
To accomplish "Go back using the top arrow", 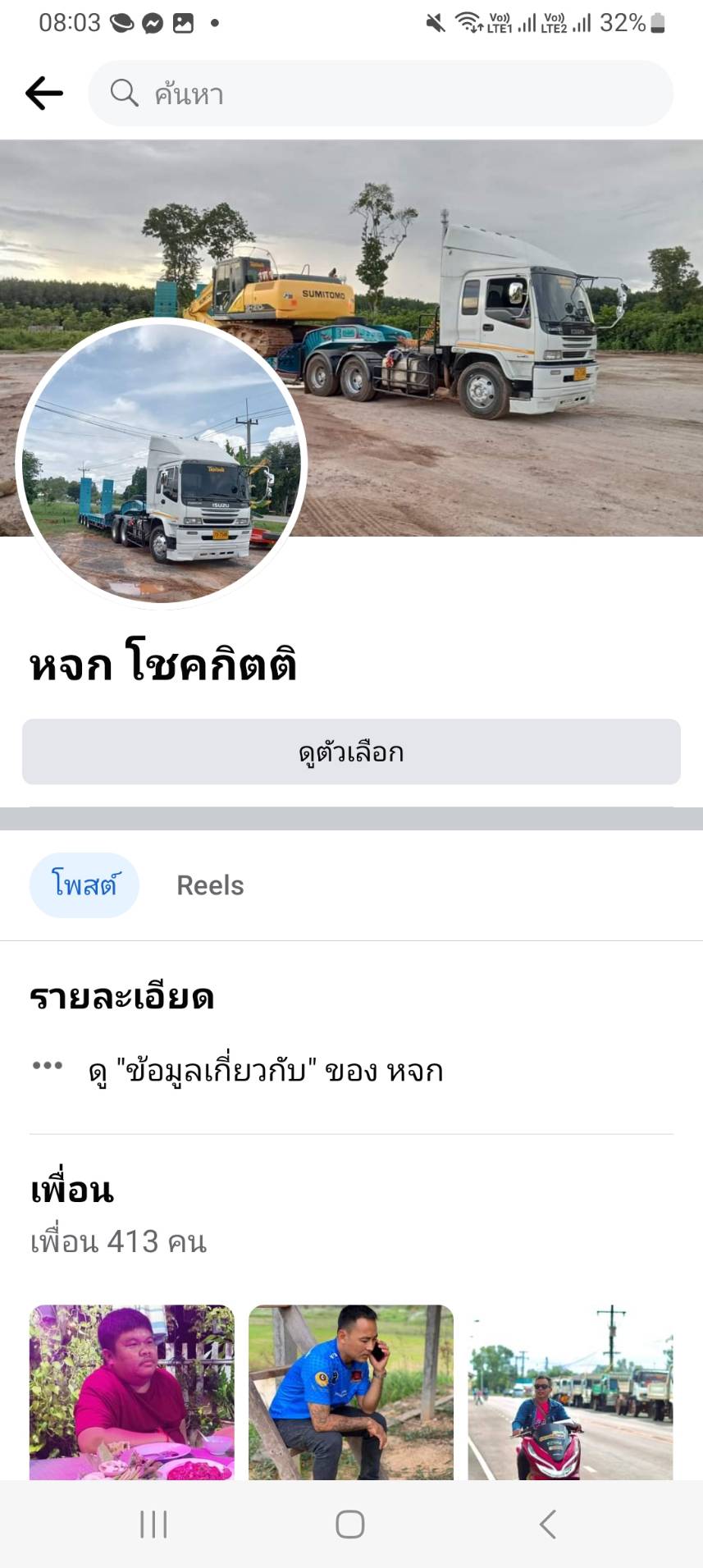I will [44, 94].
